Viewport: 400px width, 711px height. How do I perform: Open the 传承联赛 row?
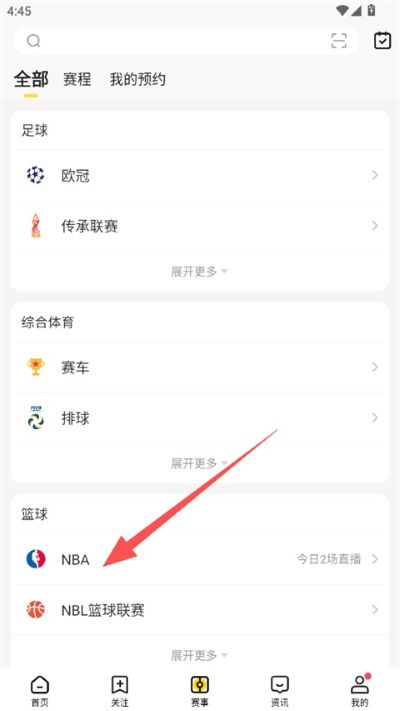[x=200, y=226]
